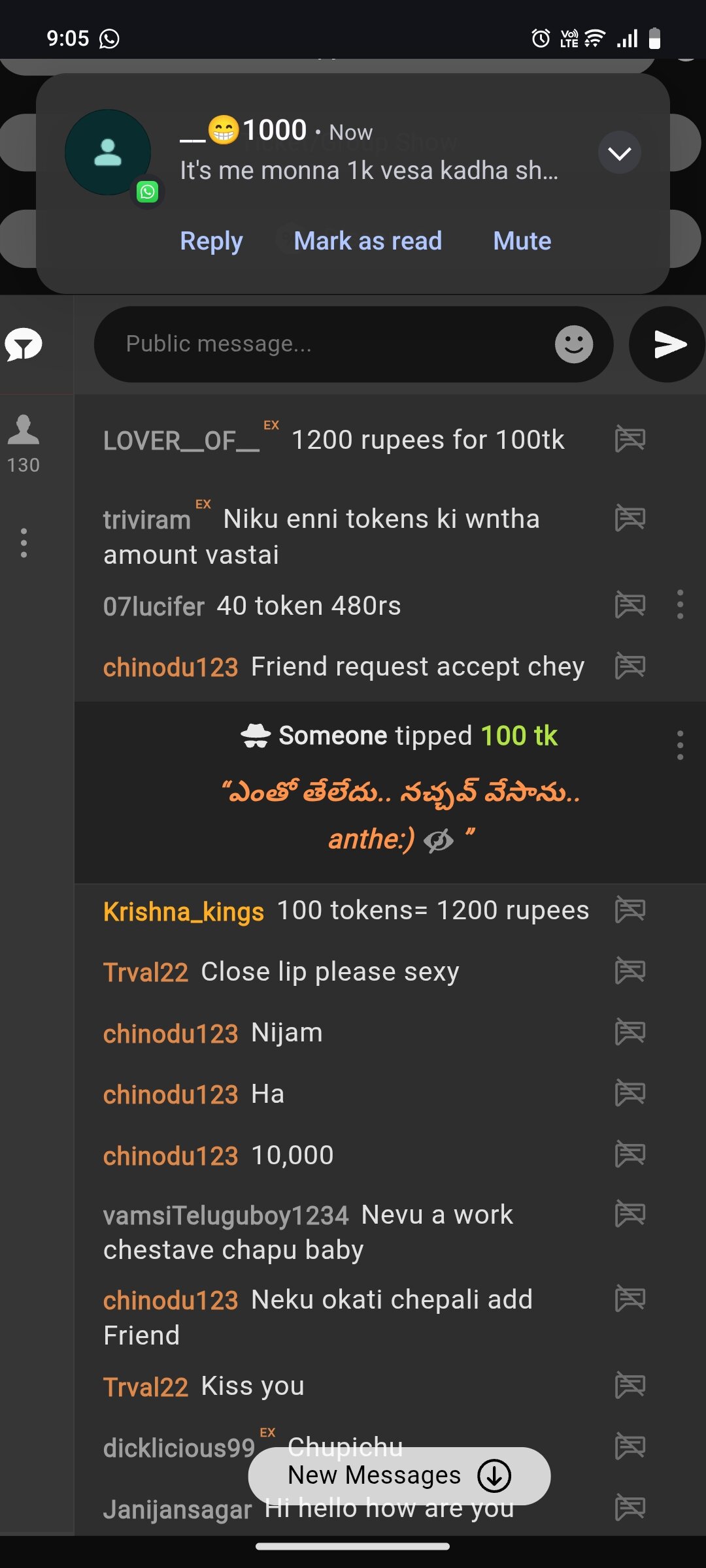
Task: Jump to New Messages
Action: pyautogui.click(x=399, y=1476)
